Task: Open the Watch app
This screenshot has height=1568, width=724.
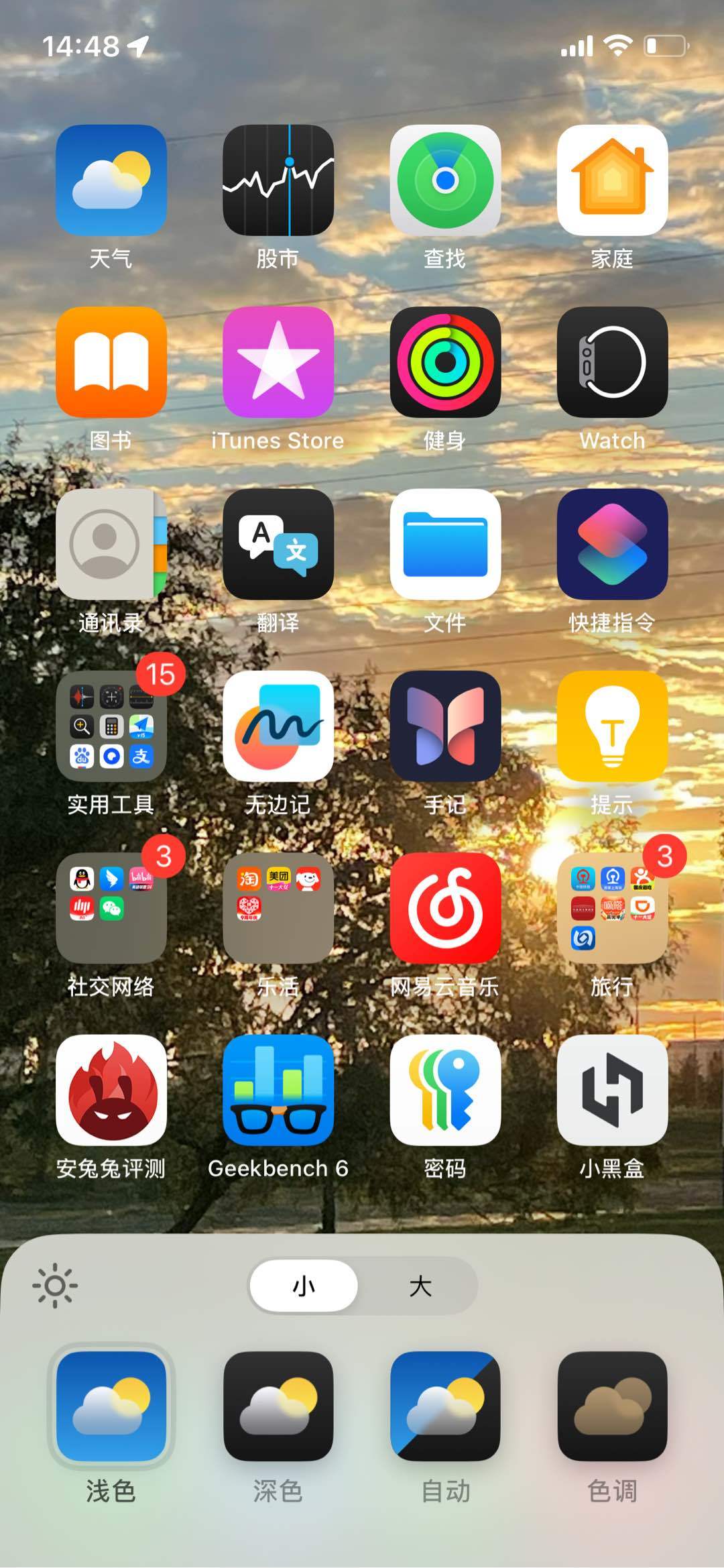Action: (612, 362)
